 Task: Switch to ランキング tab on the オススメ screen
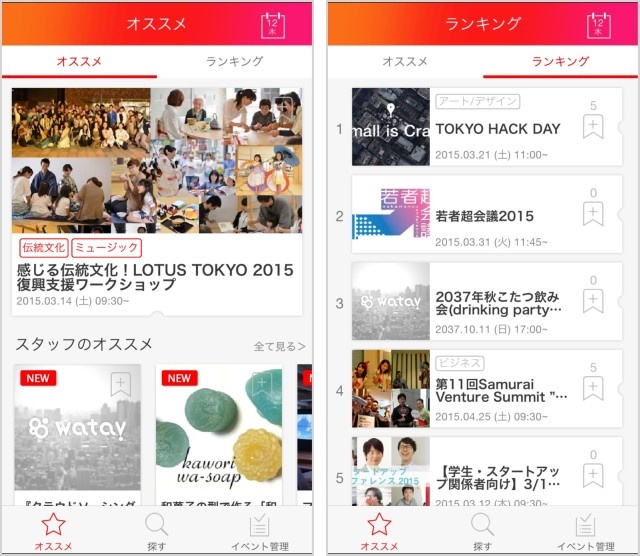tap(235, 62)
